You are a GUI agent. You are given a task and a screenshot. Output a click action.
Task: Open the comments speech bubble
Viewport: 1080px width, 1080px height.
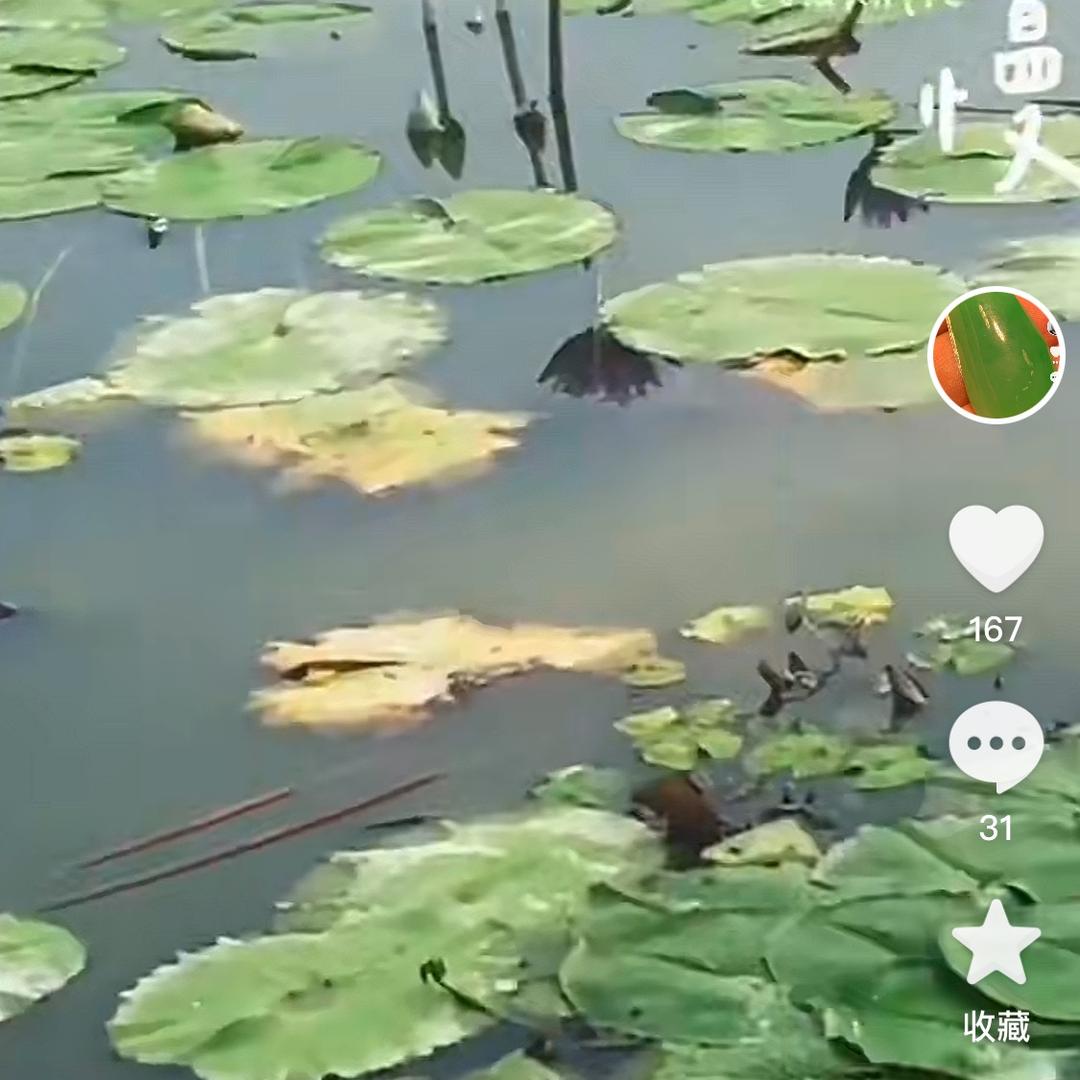click(x=996, y=745)
